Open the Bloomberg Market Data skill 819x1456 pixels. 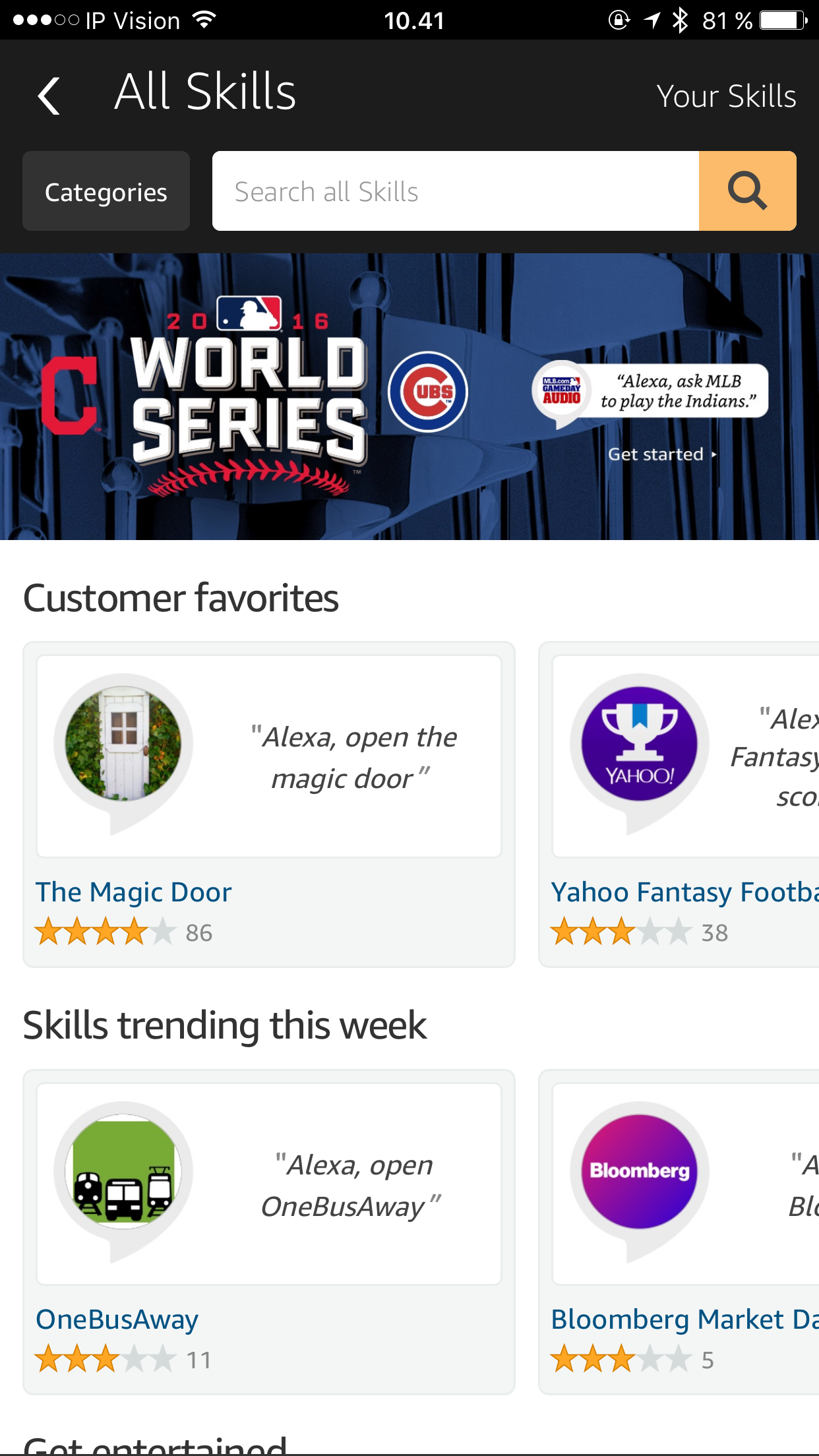tap(679, 1231)
